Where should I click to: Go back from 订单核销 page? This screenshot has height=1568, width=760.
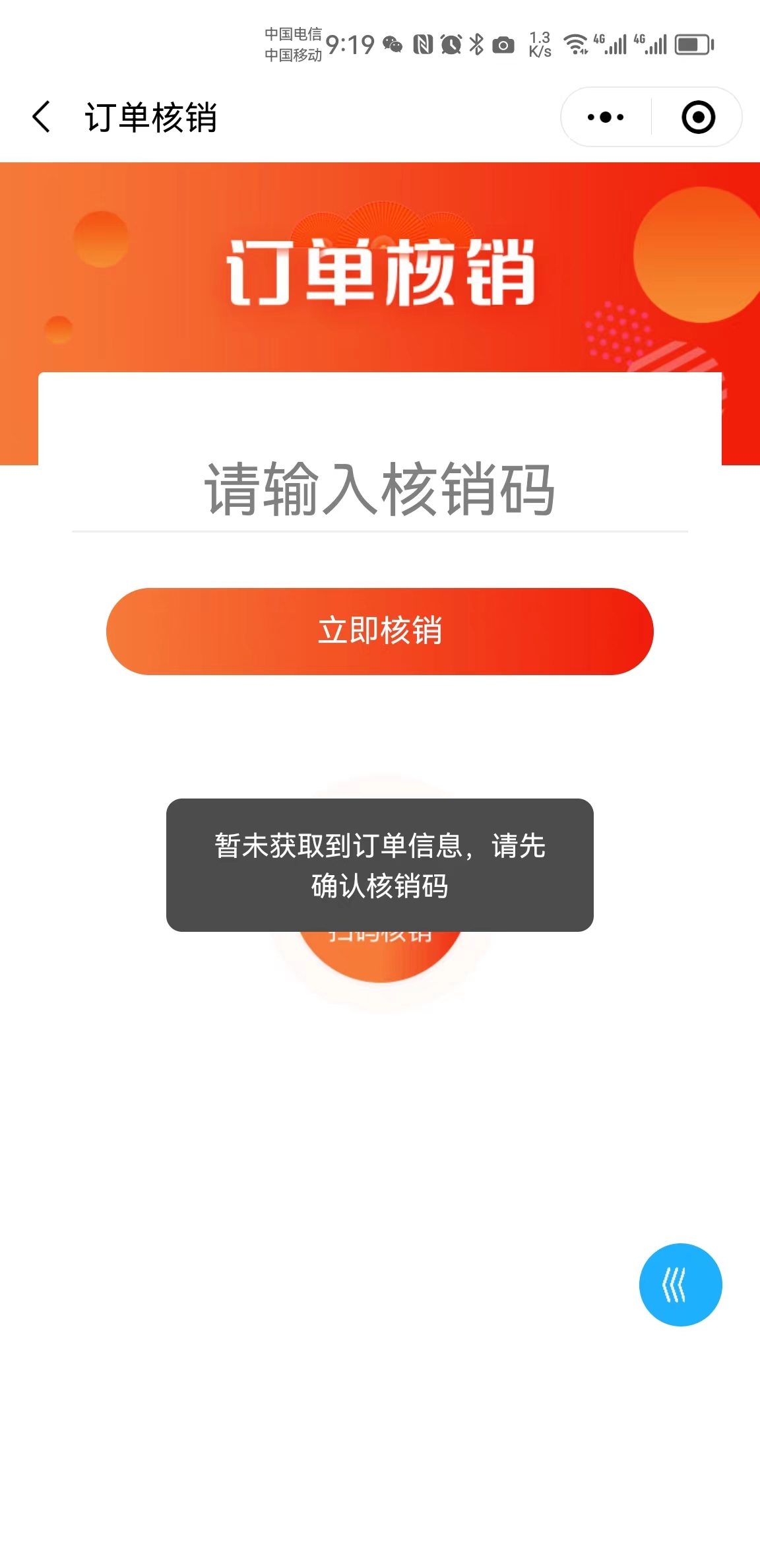click(x=42, y=117)
